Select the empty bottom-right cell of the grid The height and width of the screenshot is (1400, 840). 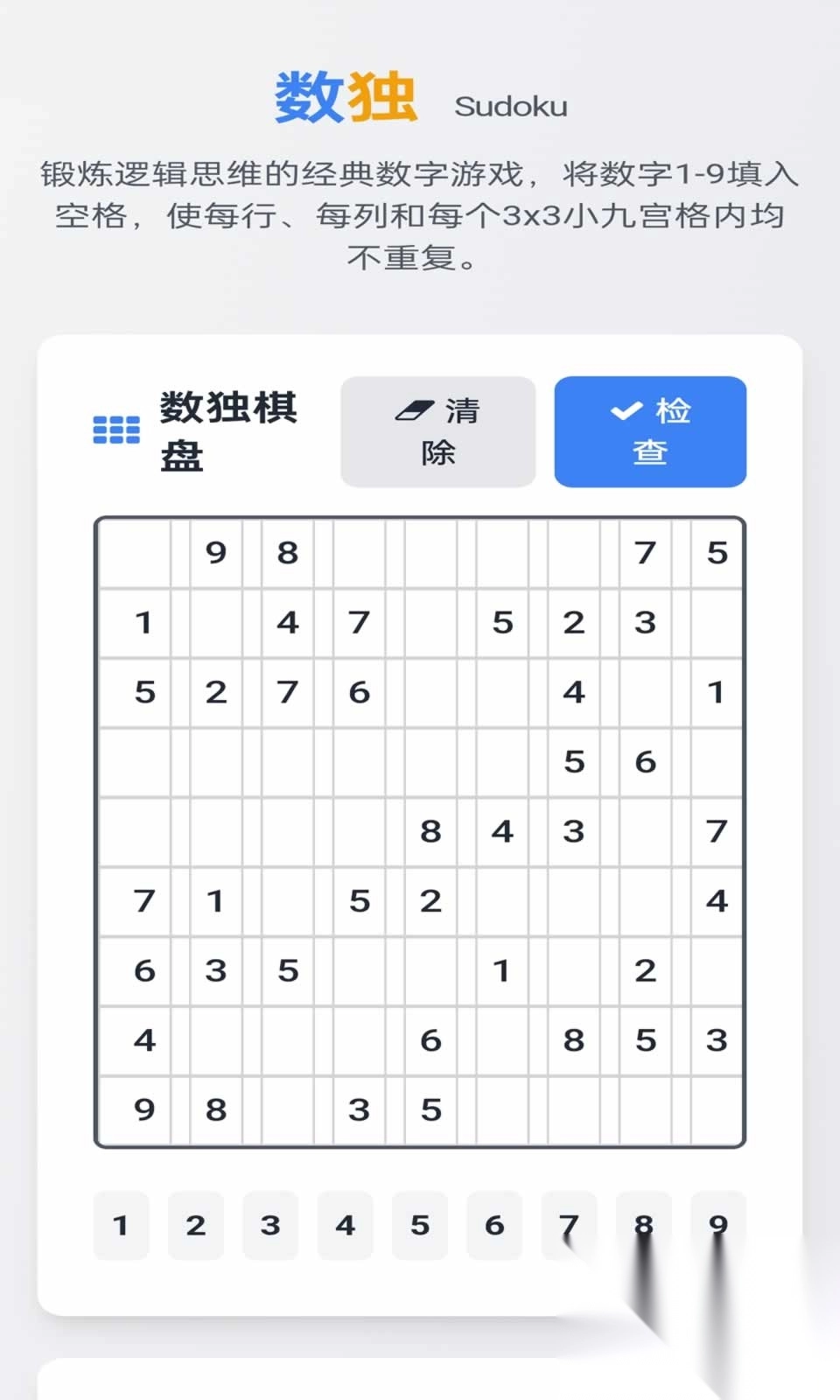click(x=717, y=1109)
